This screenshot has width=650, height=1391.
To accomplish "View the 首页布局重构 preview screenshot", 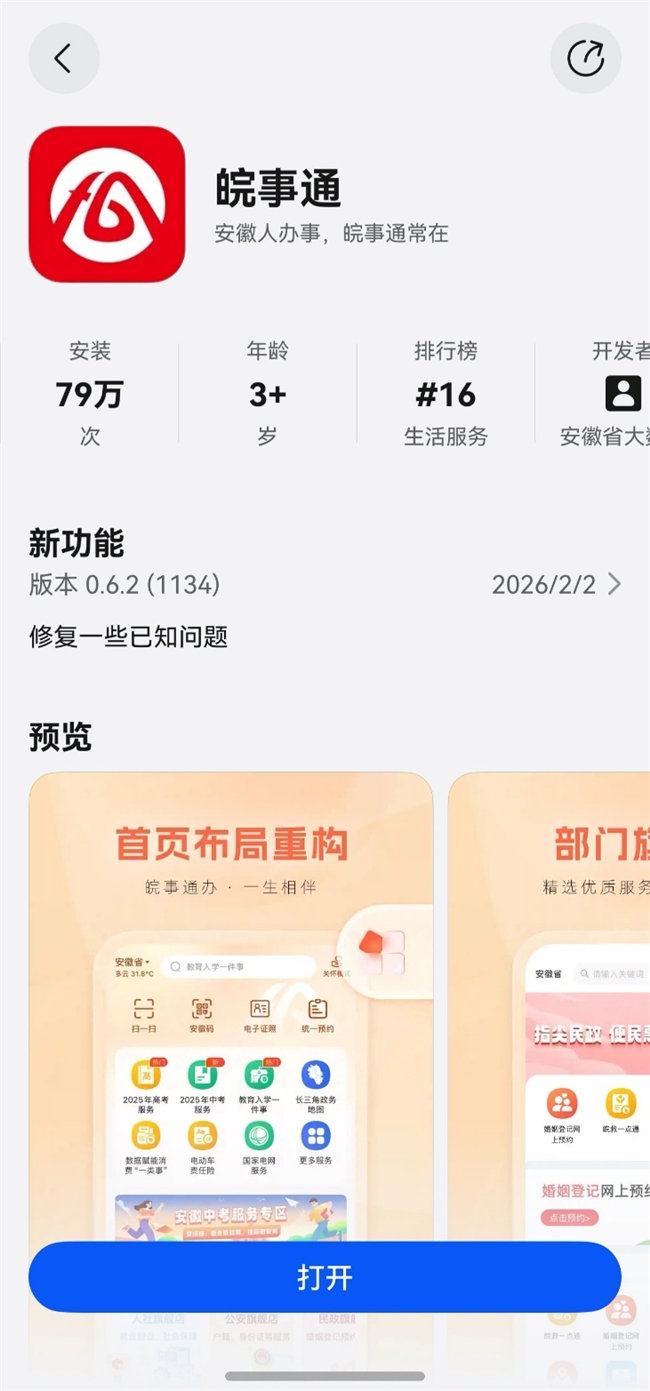I will pyautogui.click(x=230, y=1000).
